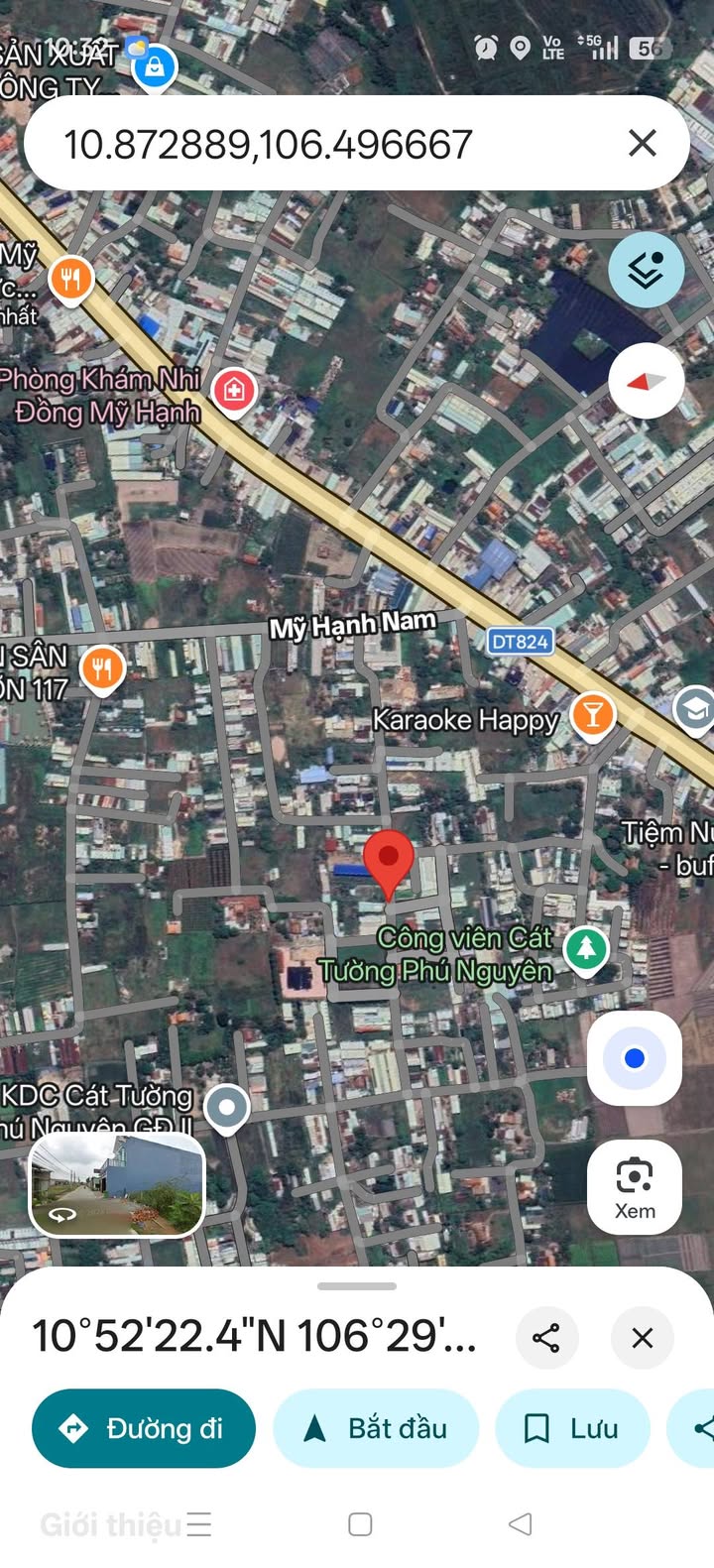Open the Street View thumbnail preview

click(x=117, y=1184)
